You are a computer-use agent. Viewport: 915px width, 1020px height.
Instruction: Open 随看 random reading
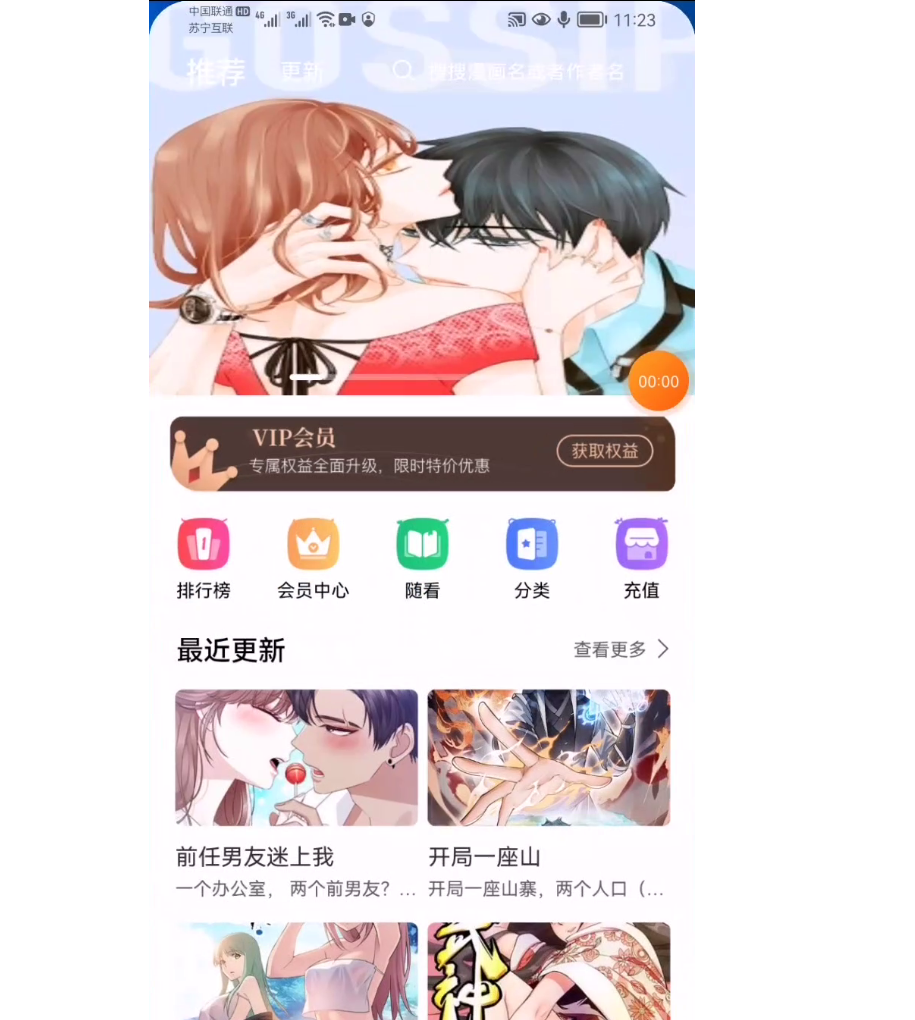[422, 558]
